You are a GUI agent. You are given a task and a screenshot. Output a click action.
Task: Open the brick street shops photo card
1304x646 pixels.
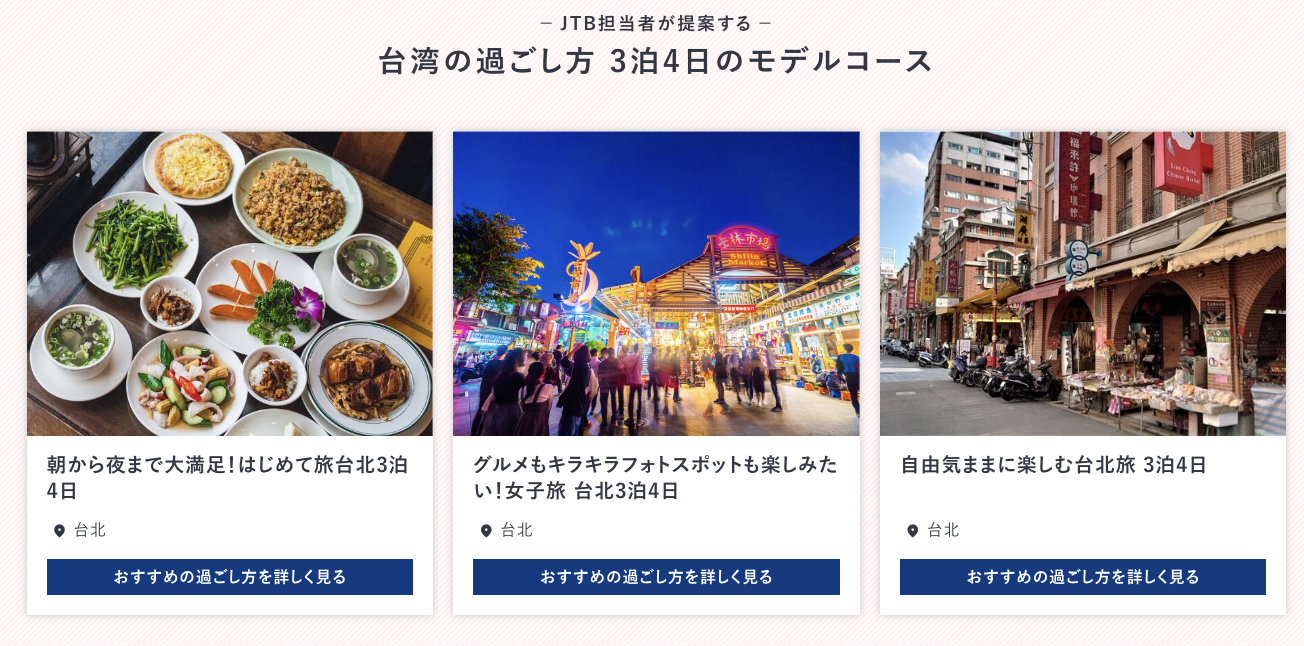click(x=1082, y=284)
